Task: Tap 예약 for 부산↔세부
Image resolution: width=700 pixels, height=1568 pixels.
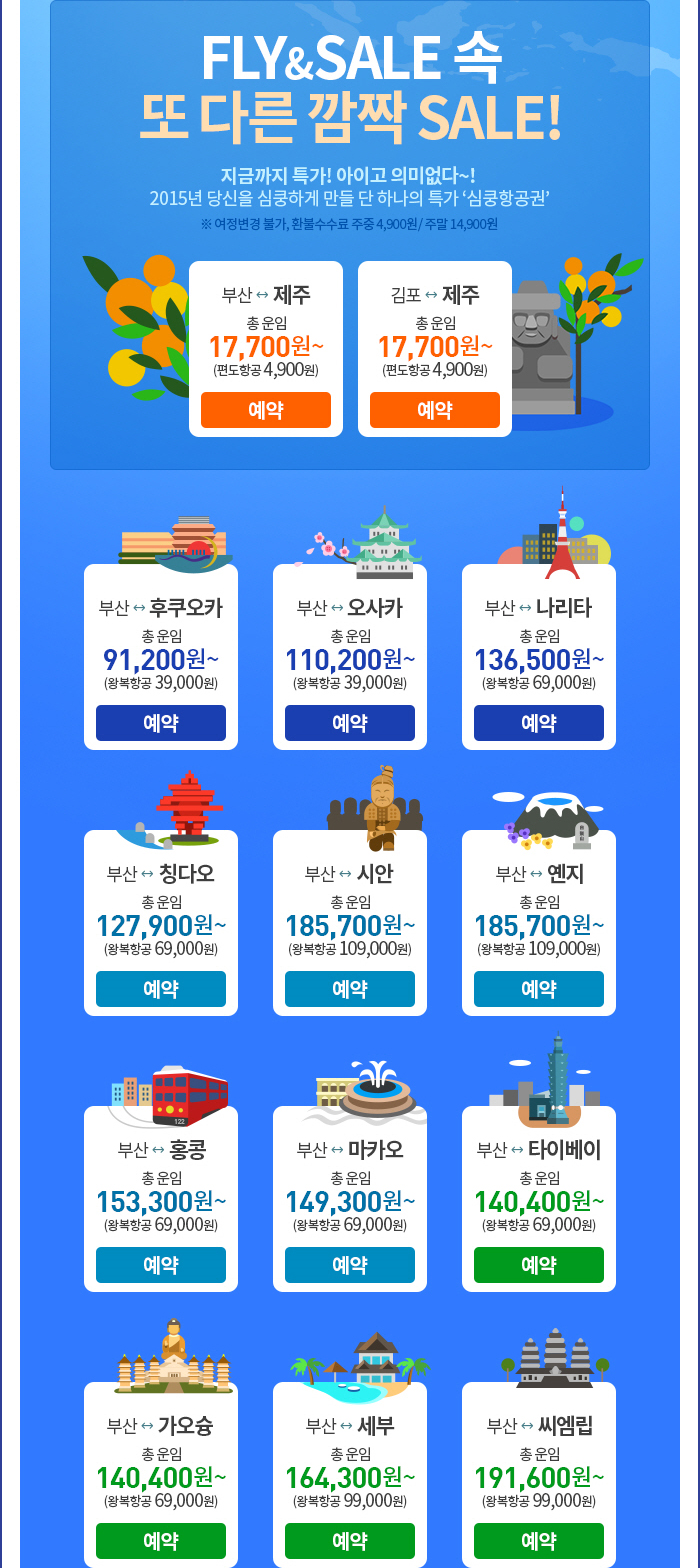Action: 350,1541
